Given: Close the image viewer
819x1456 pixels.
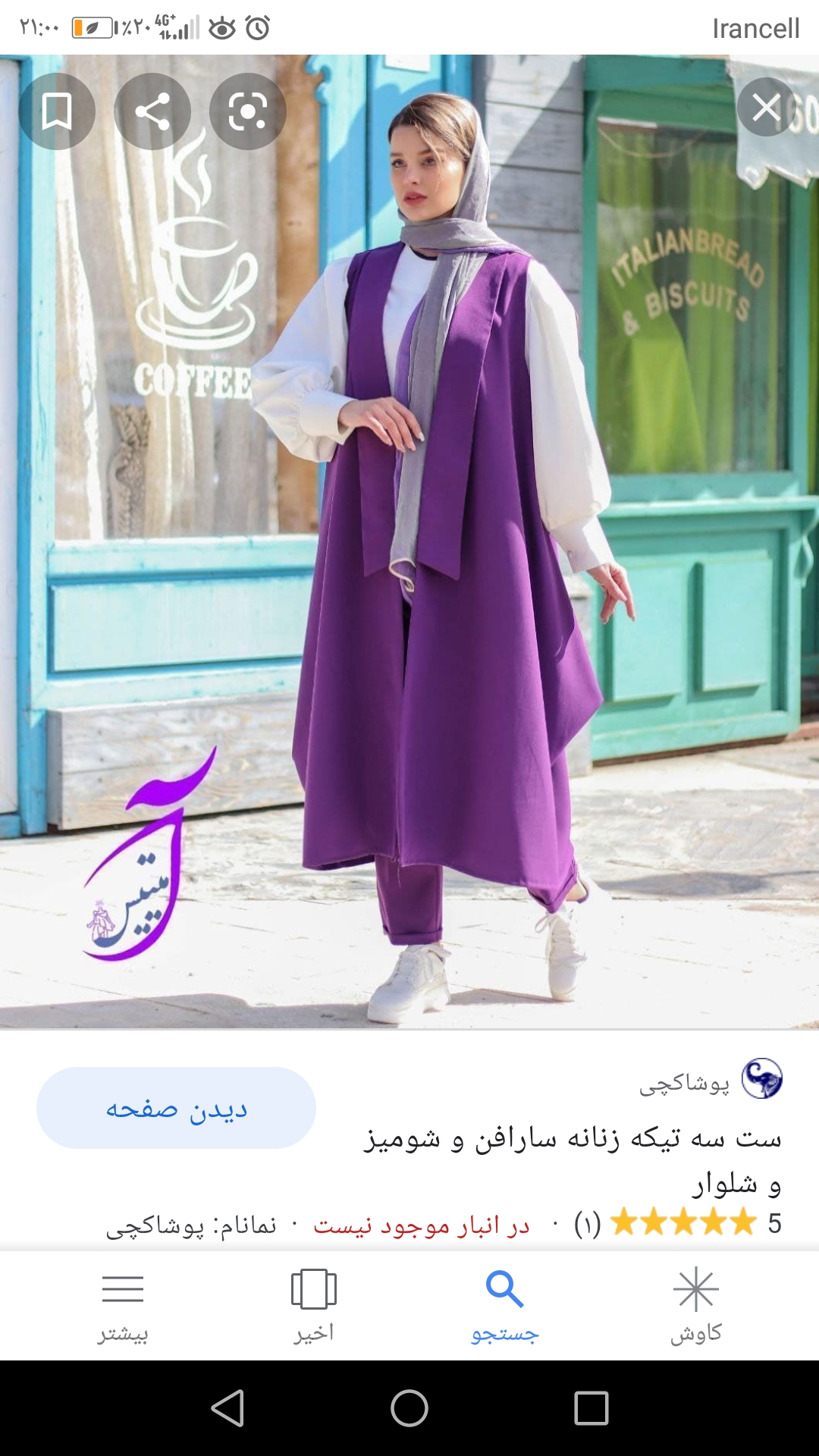Looking at the screenshot, I should (766, 107).
